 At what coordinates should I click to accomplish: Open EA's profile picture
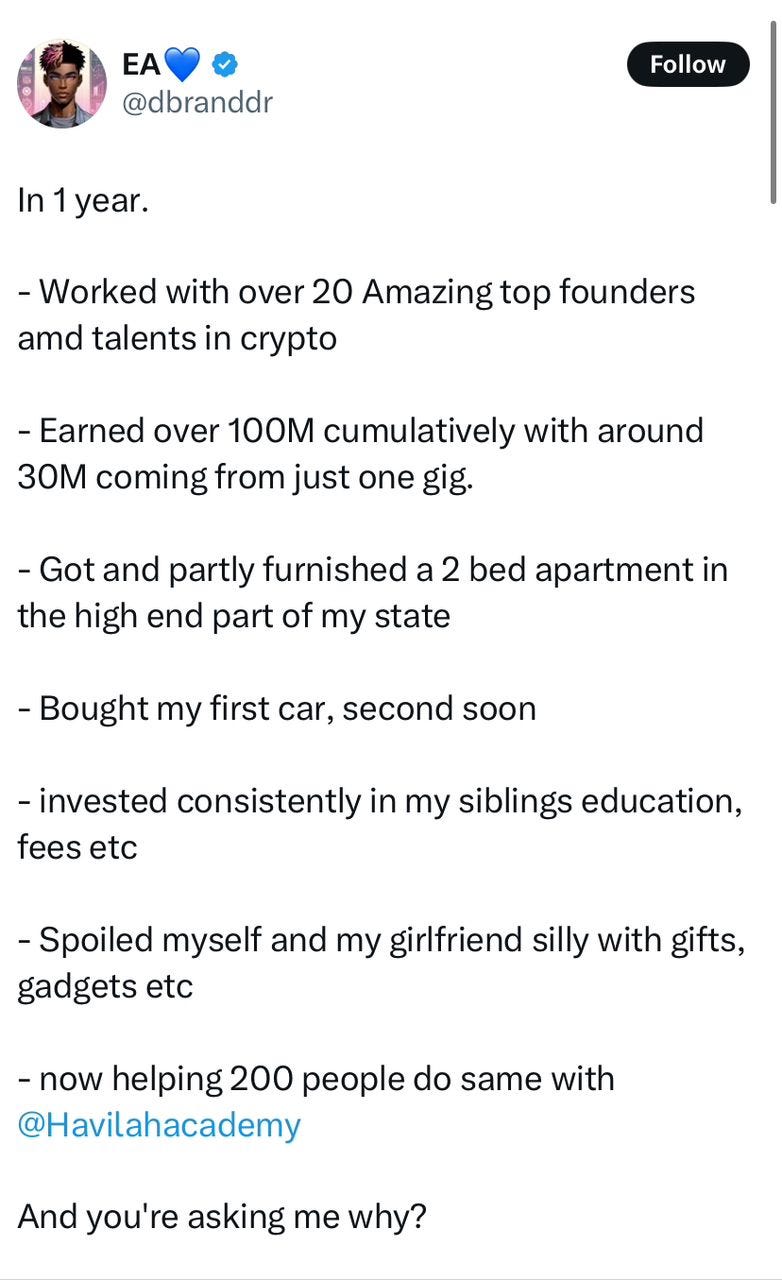(x=61, y=83)
